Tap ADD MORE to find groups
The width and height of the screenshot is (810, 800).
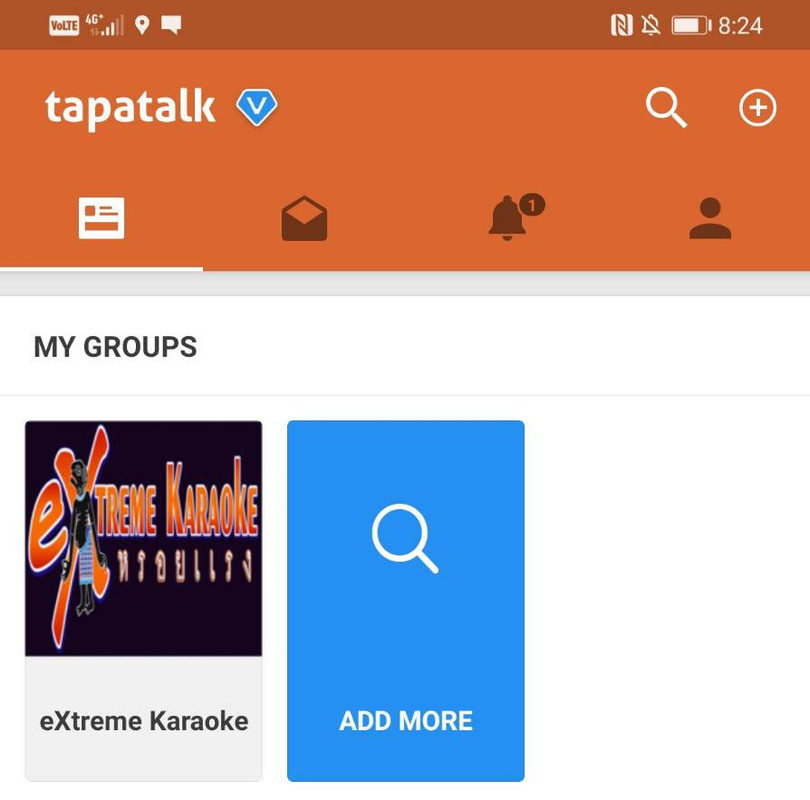(x=405, y=600)
